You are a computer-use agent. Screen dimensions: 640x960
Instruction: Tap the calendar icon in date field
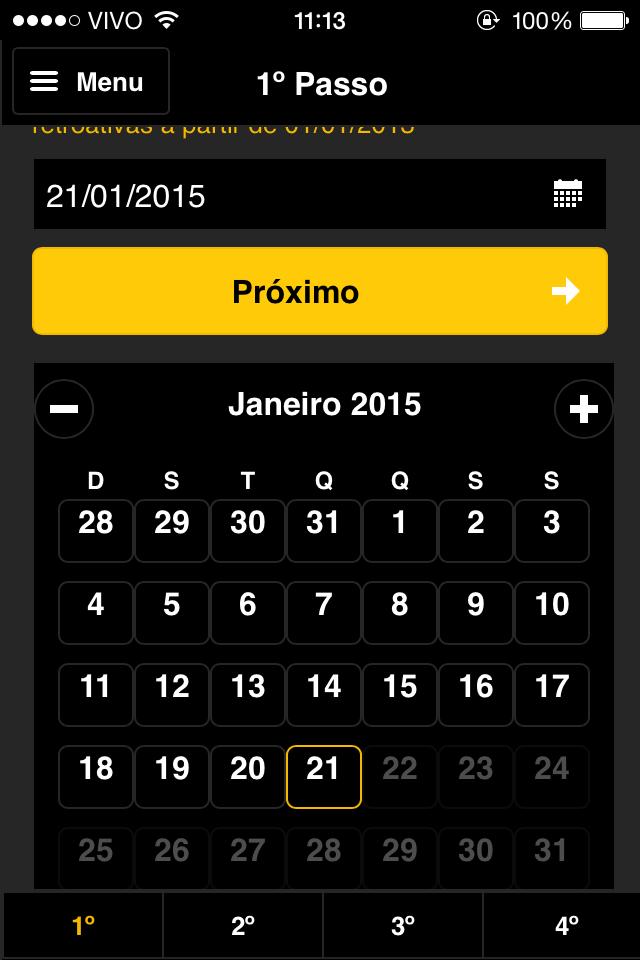coord(568,194)
